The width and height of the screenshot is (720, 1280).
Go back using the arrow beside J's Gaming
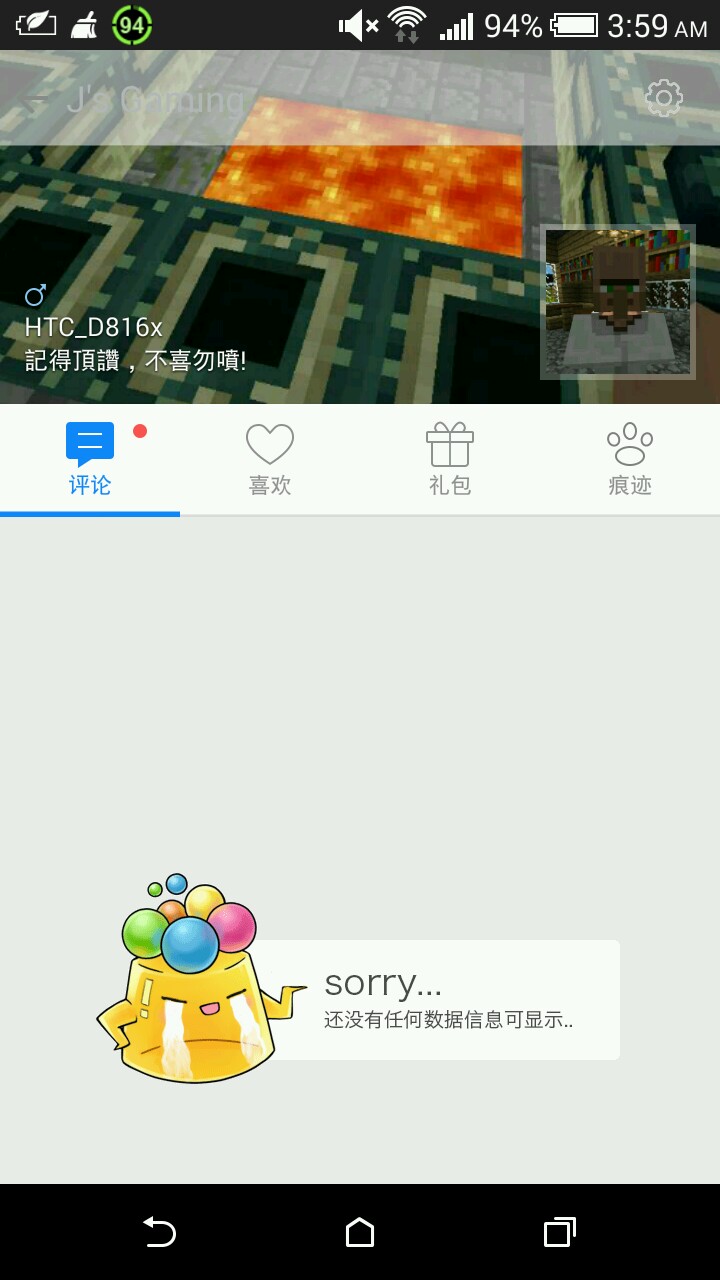click(x=38, y=99)
